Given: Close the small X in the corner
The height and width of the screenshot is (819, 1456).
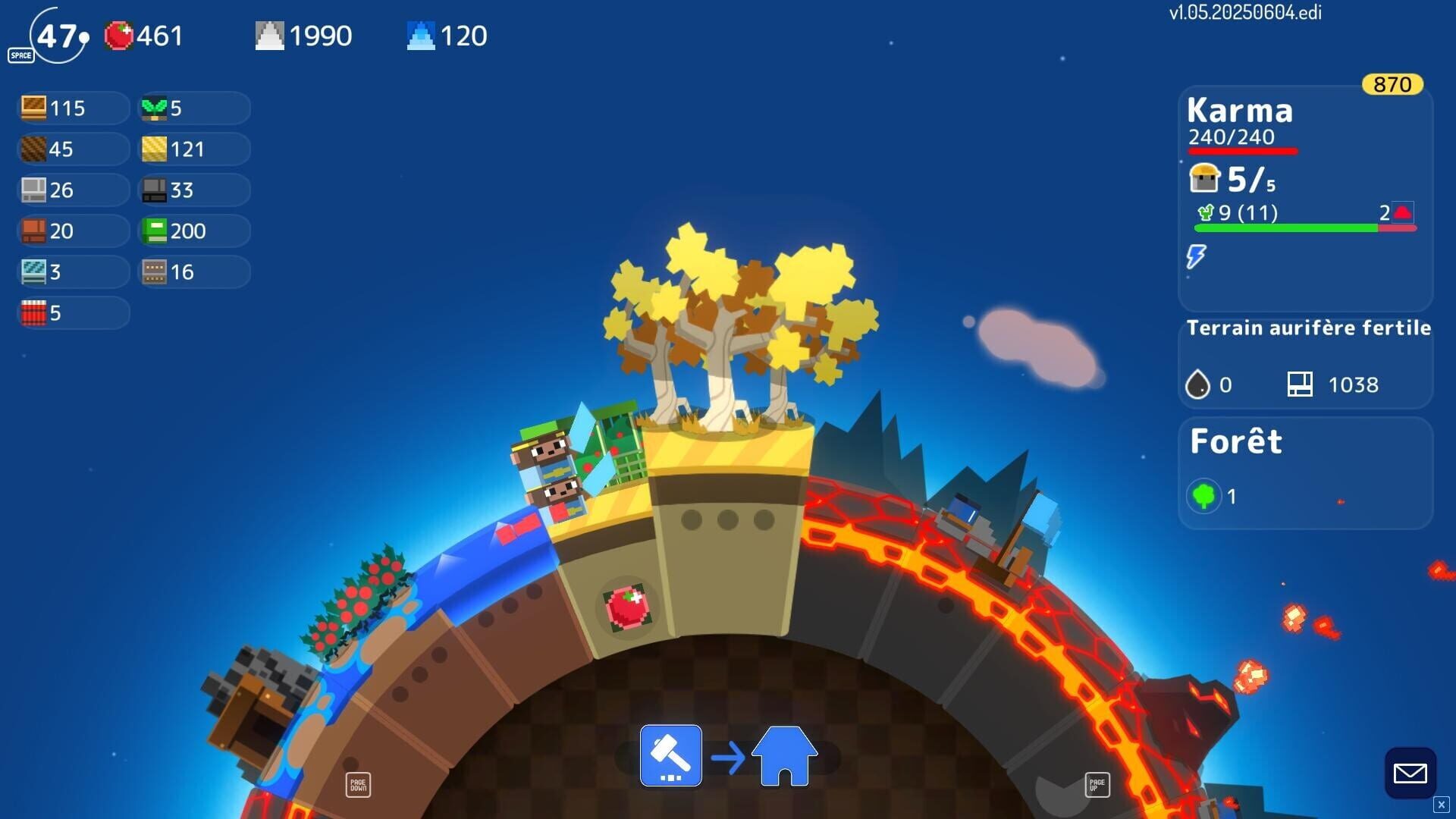Looking at the screenshot, I should tap(1441, 805).
